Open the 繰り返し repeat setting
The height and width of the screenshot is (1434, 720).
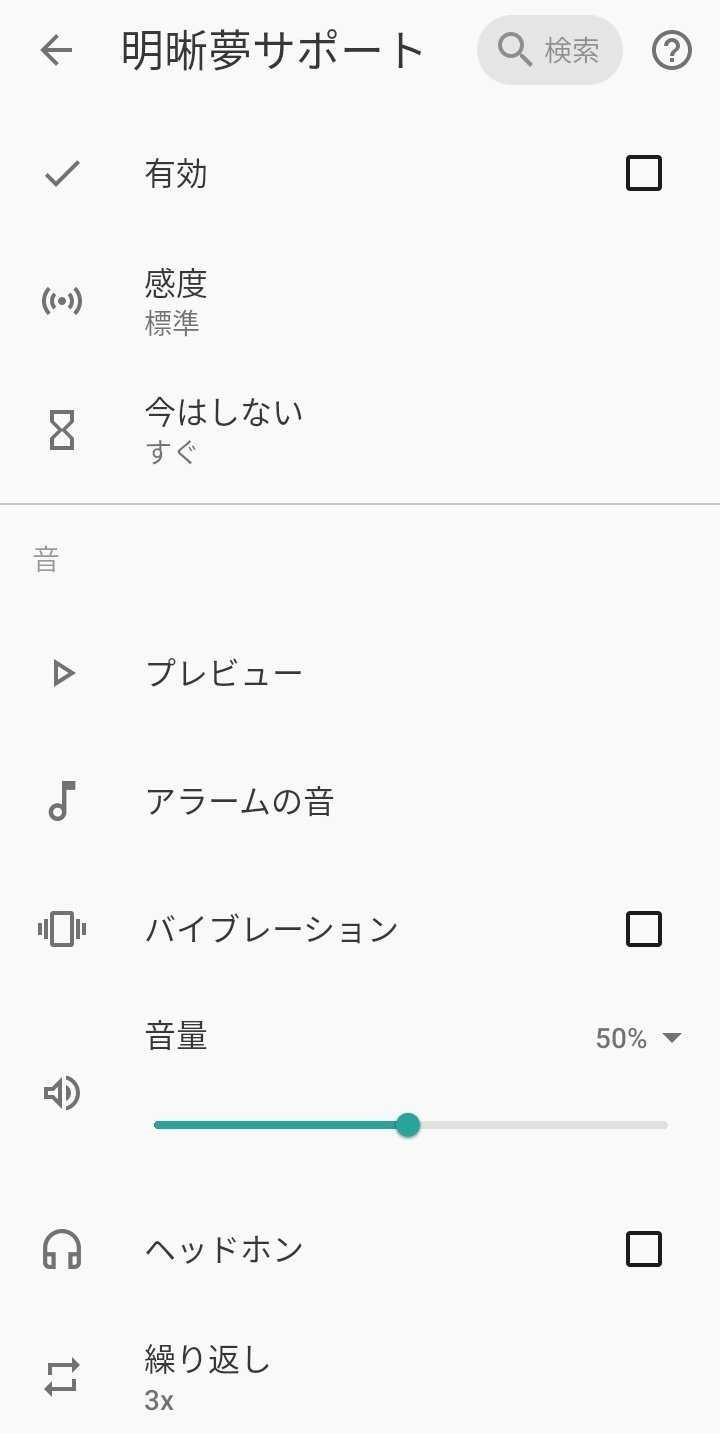[x=360, y=1377]
